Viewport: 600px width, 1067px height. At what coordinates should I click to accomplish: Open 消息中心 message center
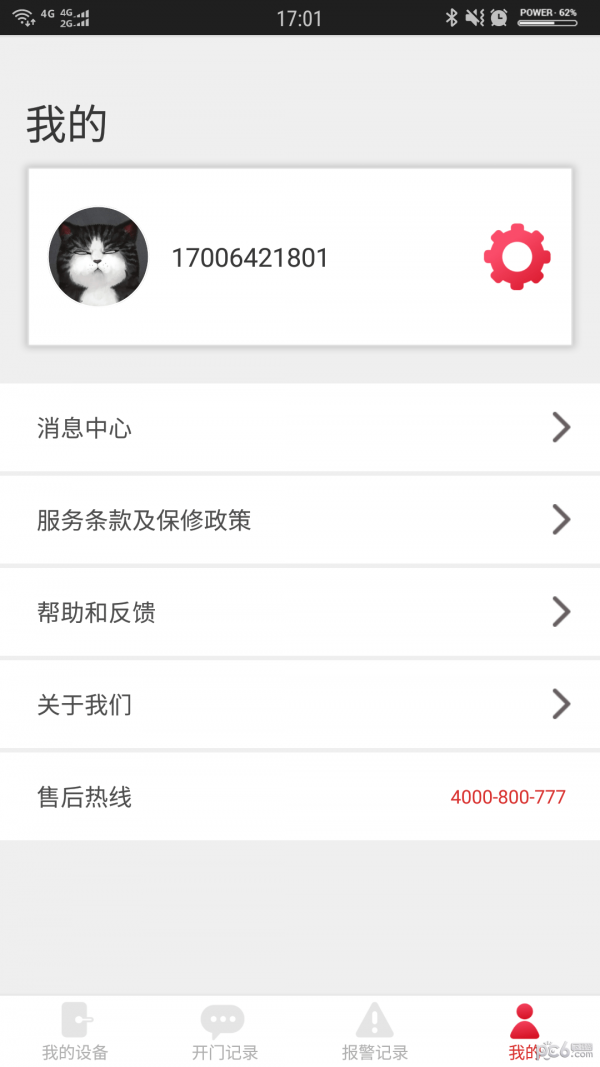(300, 428)
